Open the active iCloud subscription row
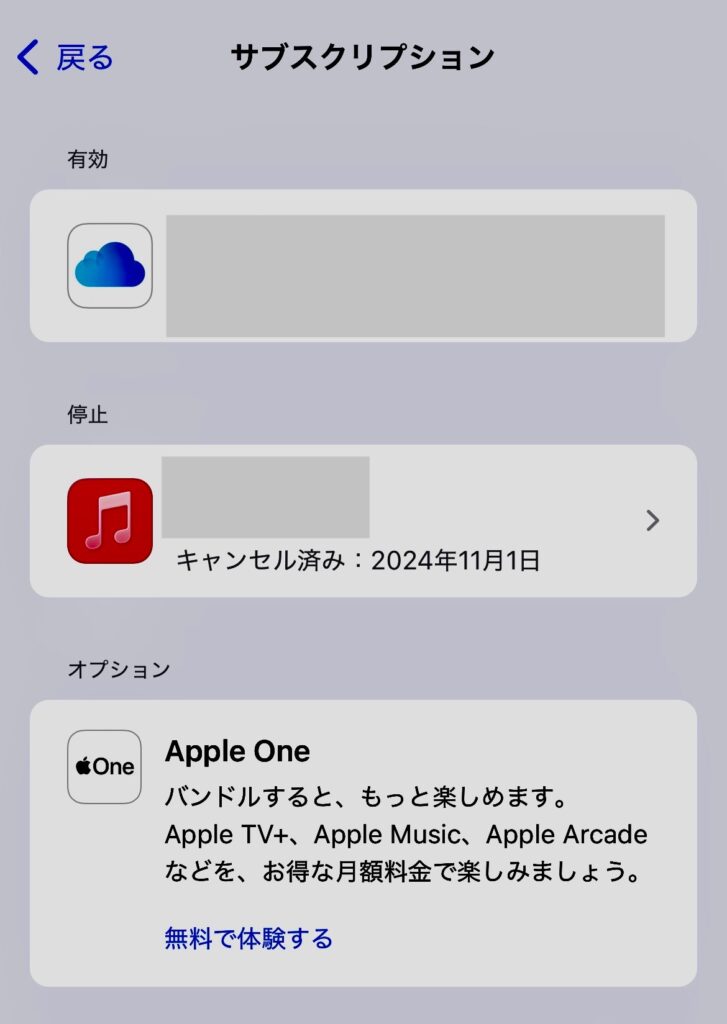 coord(362,266)
